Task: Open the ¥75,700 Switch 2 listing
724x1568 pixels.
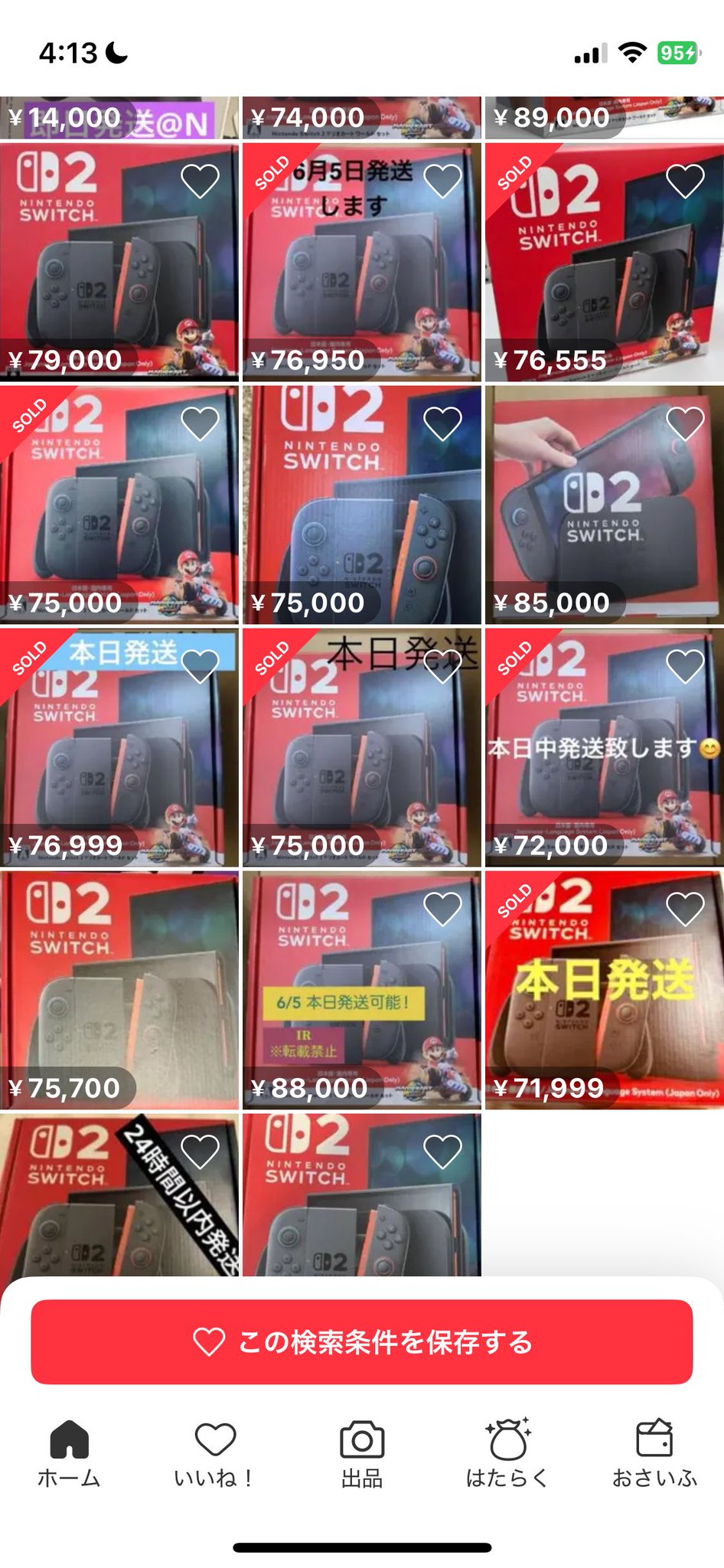Action: (x=119, y=988)
